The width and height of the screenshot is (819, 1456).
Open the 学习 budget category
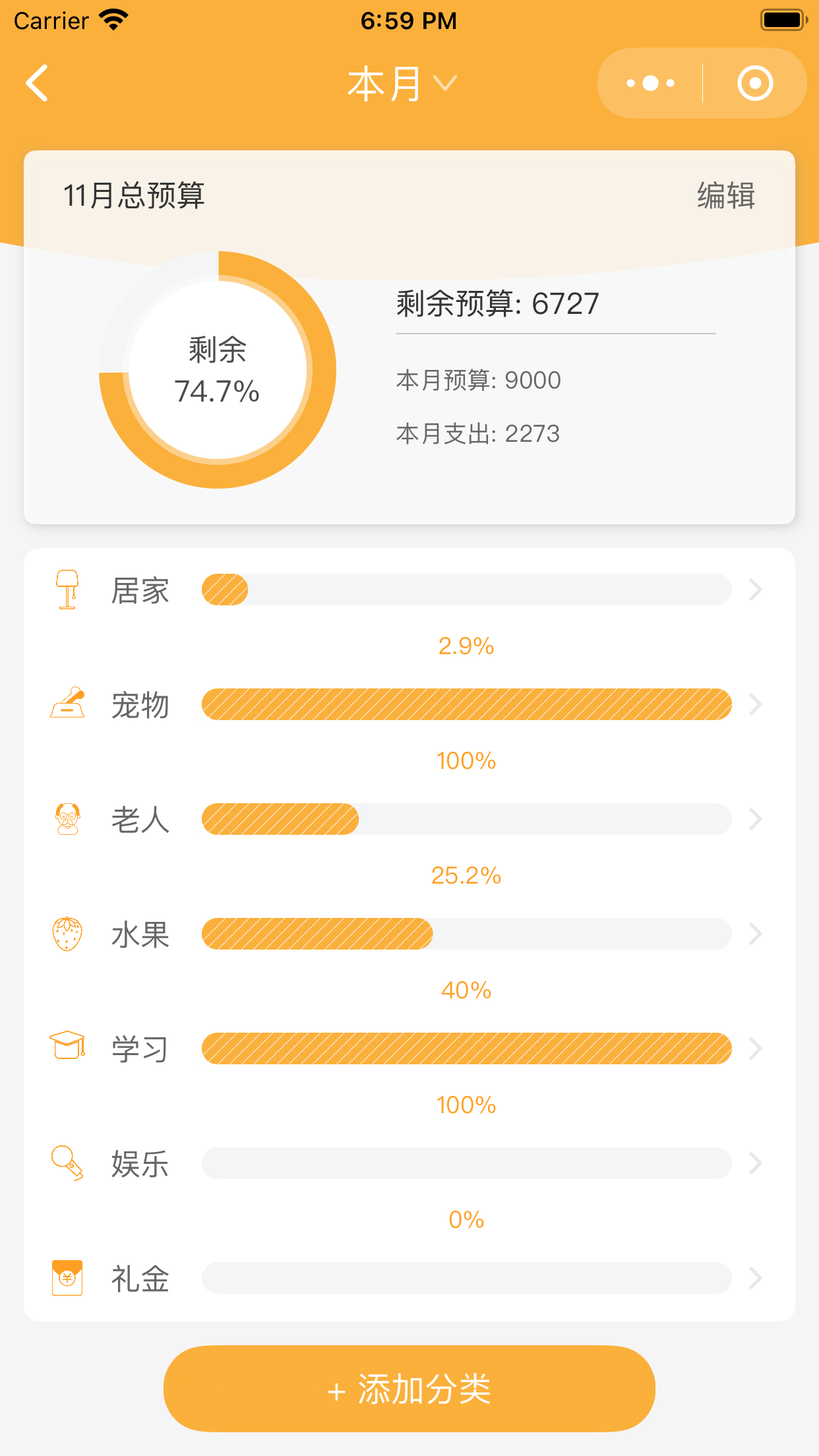(409, 1049)
